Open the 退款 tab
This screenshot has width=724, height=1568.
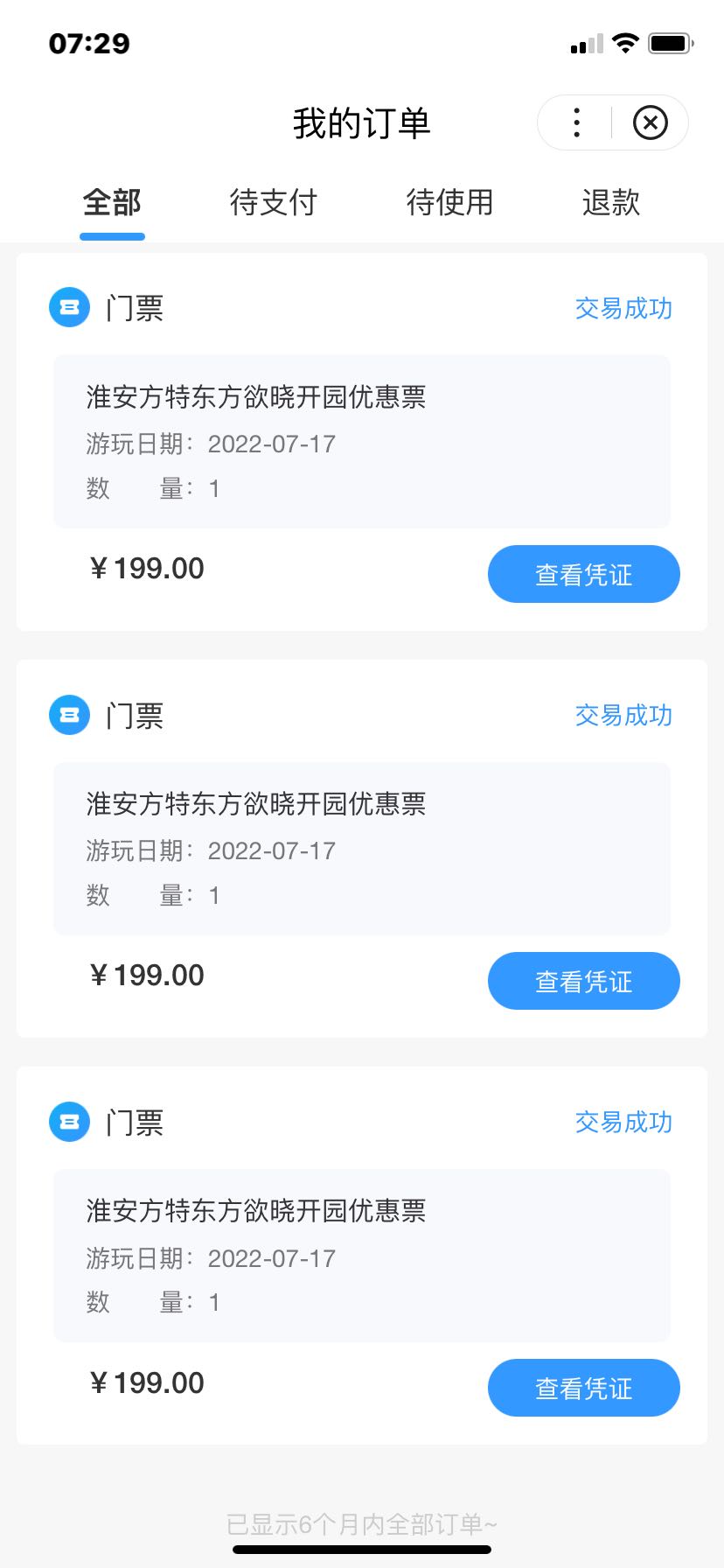pos(611,203)
